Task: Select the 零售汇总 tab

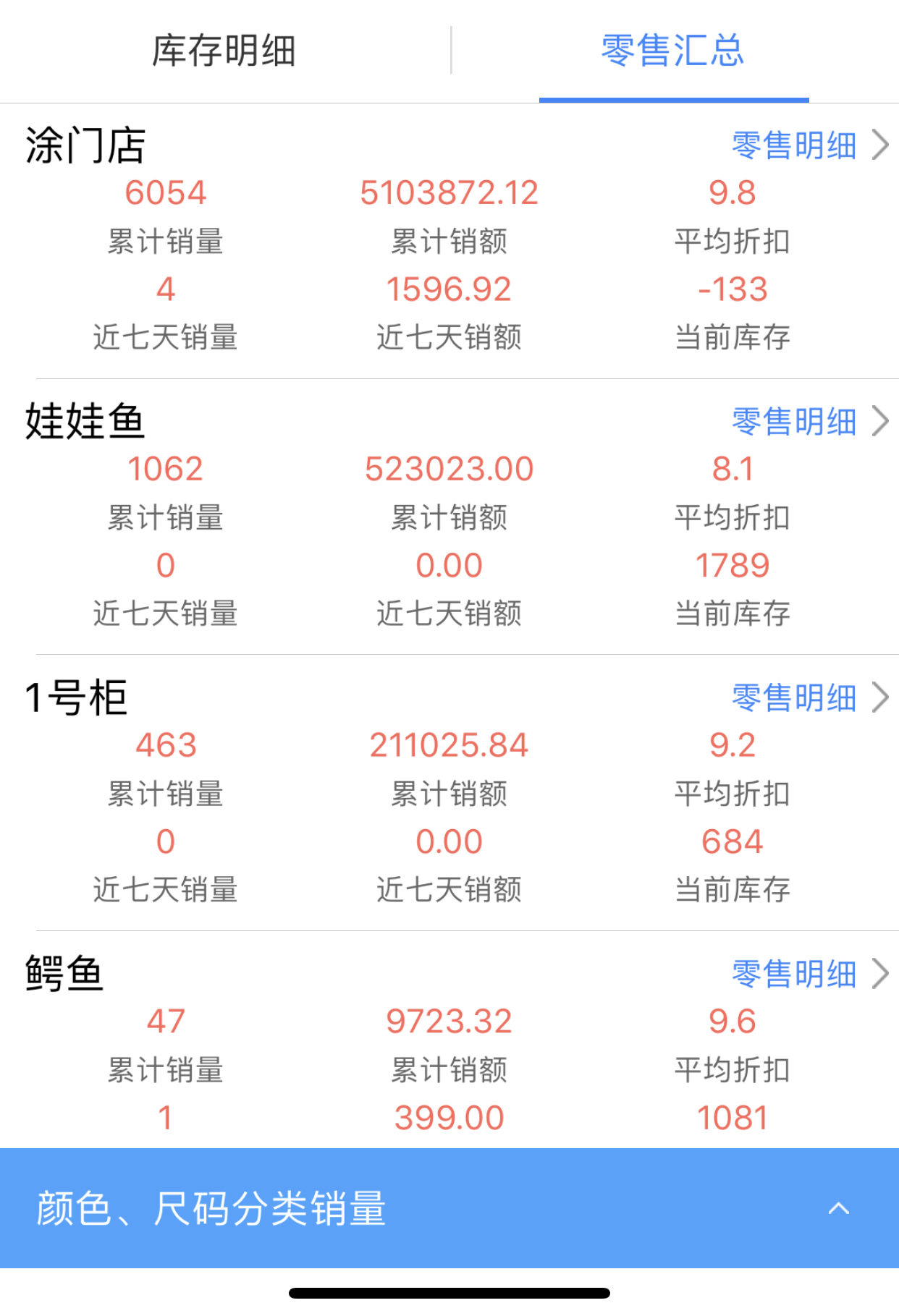Action: [673, 51]
